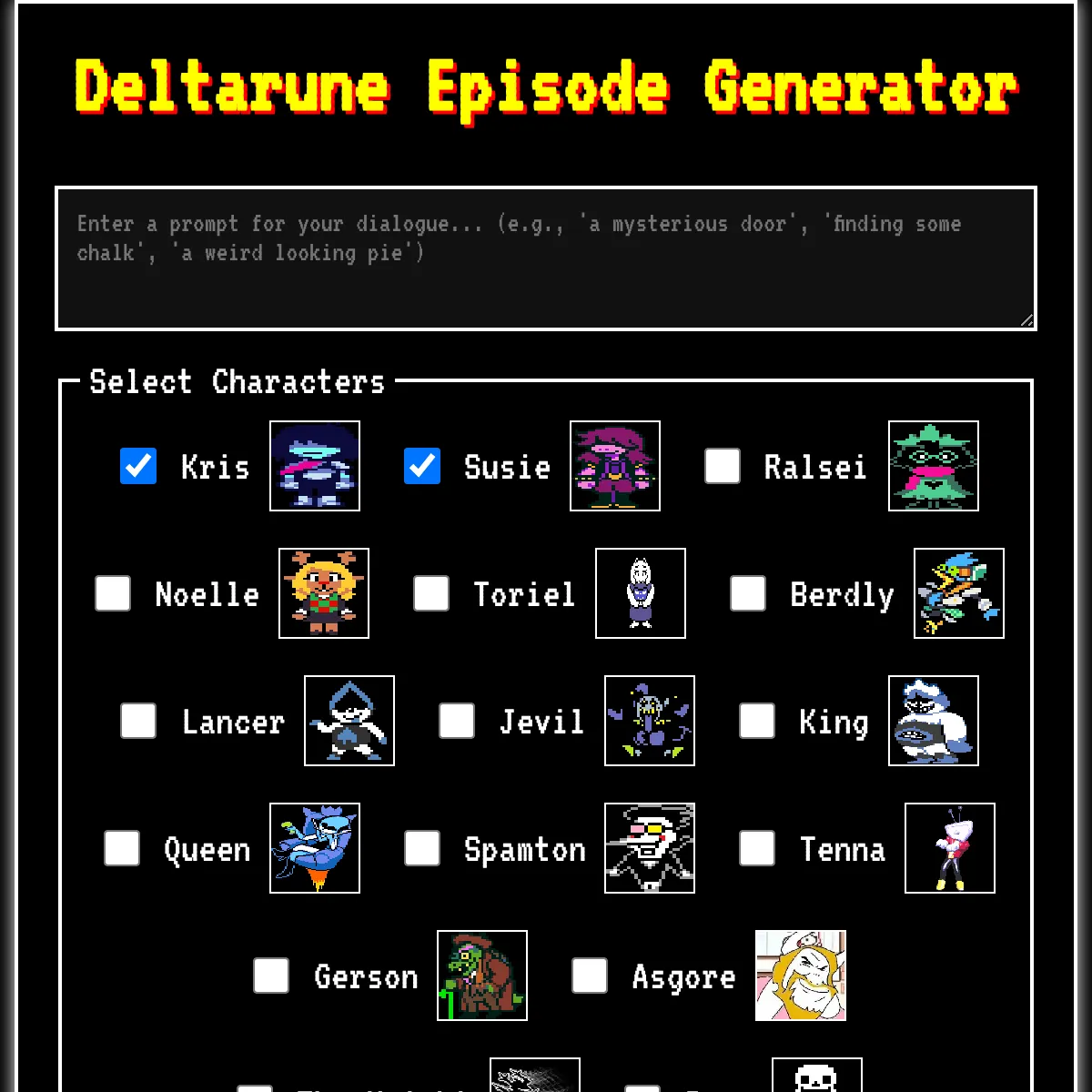Viewport: 1092px width, 1092px height.
Task: Add Toriel to the episode
Action: pyautogui.click(x=431, y=593)
